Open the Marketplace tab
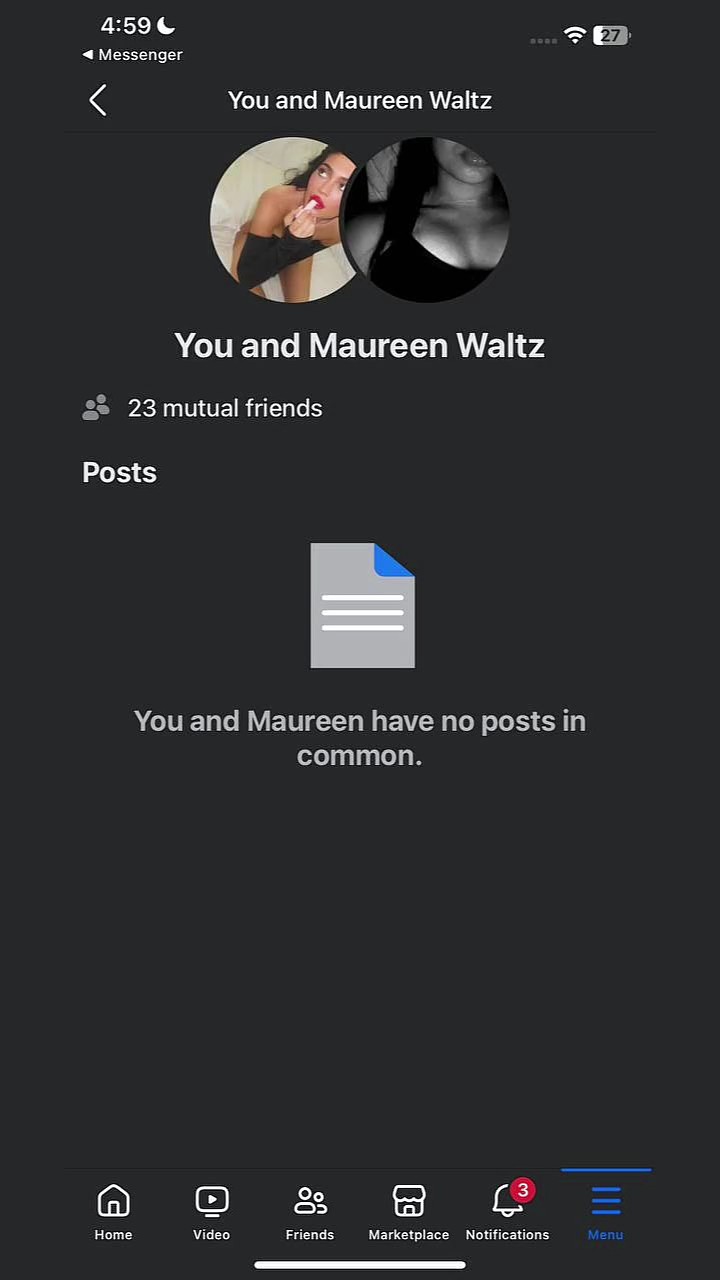 [408, 1212]
